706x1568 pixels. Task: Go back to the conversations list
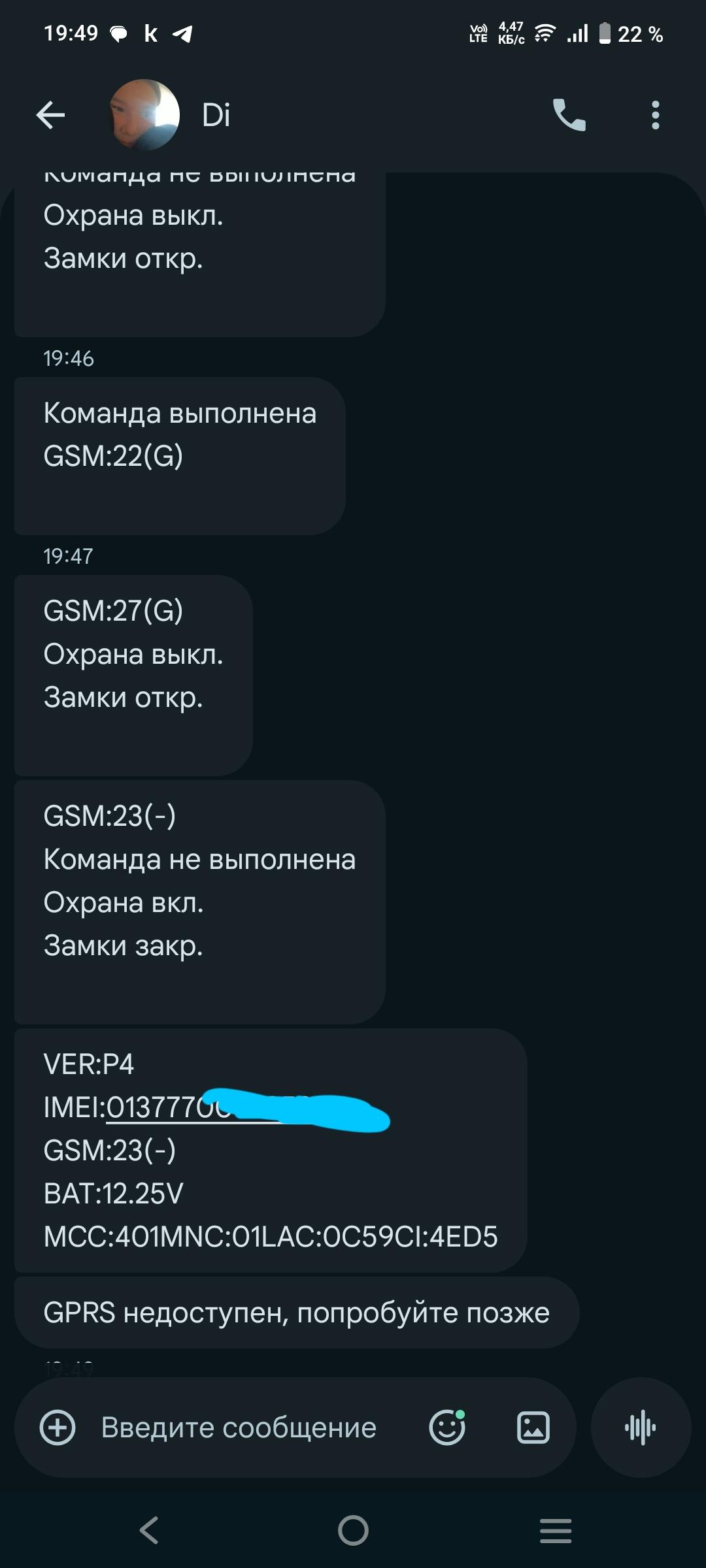pyautogui.click(x=50, y=116)
